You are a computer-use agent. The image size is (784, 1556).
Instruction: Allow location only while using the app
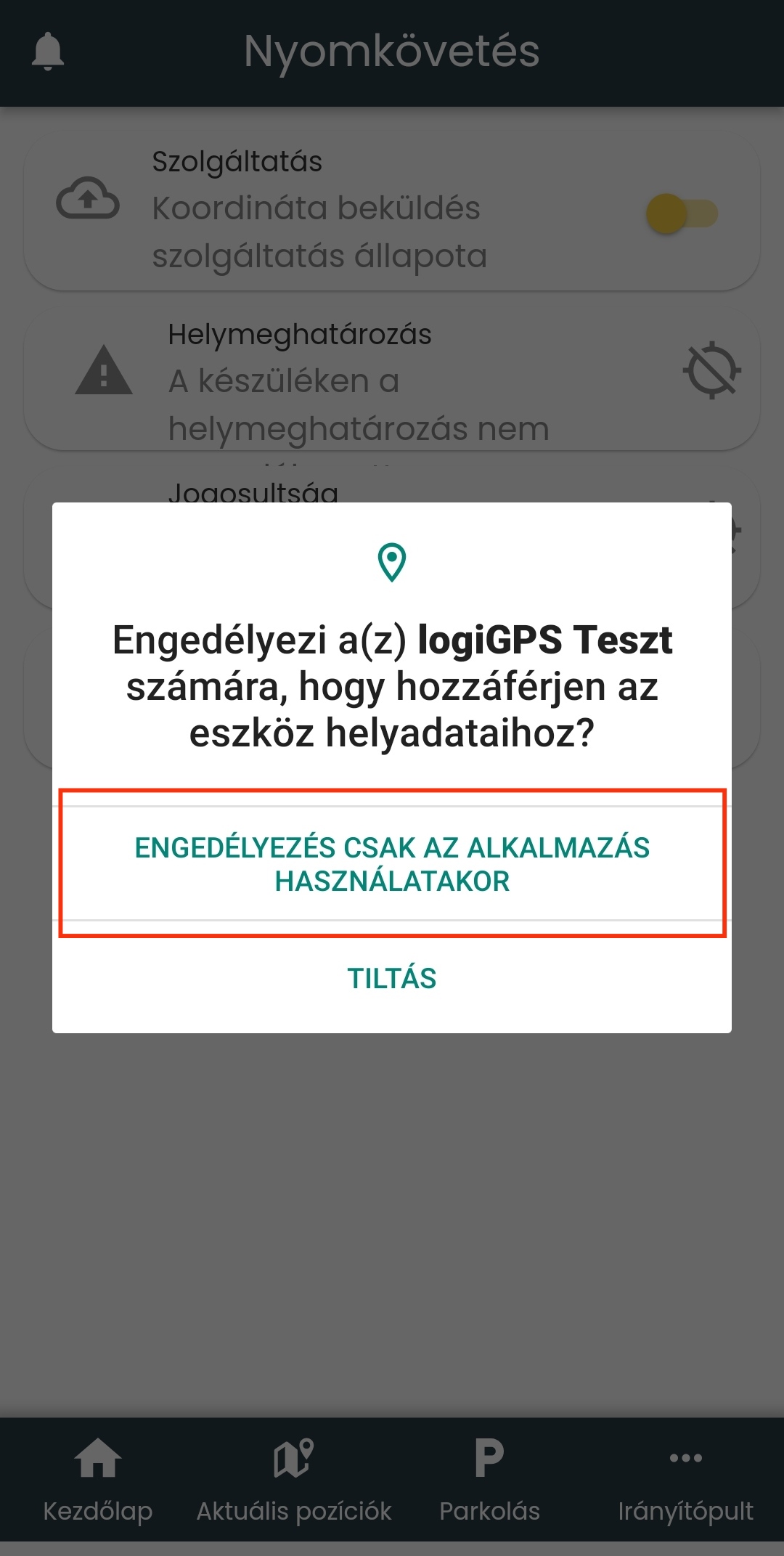coord(392,864)
